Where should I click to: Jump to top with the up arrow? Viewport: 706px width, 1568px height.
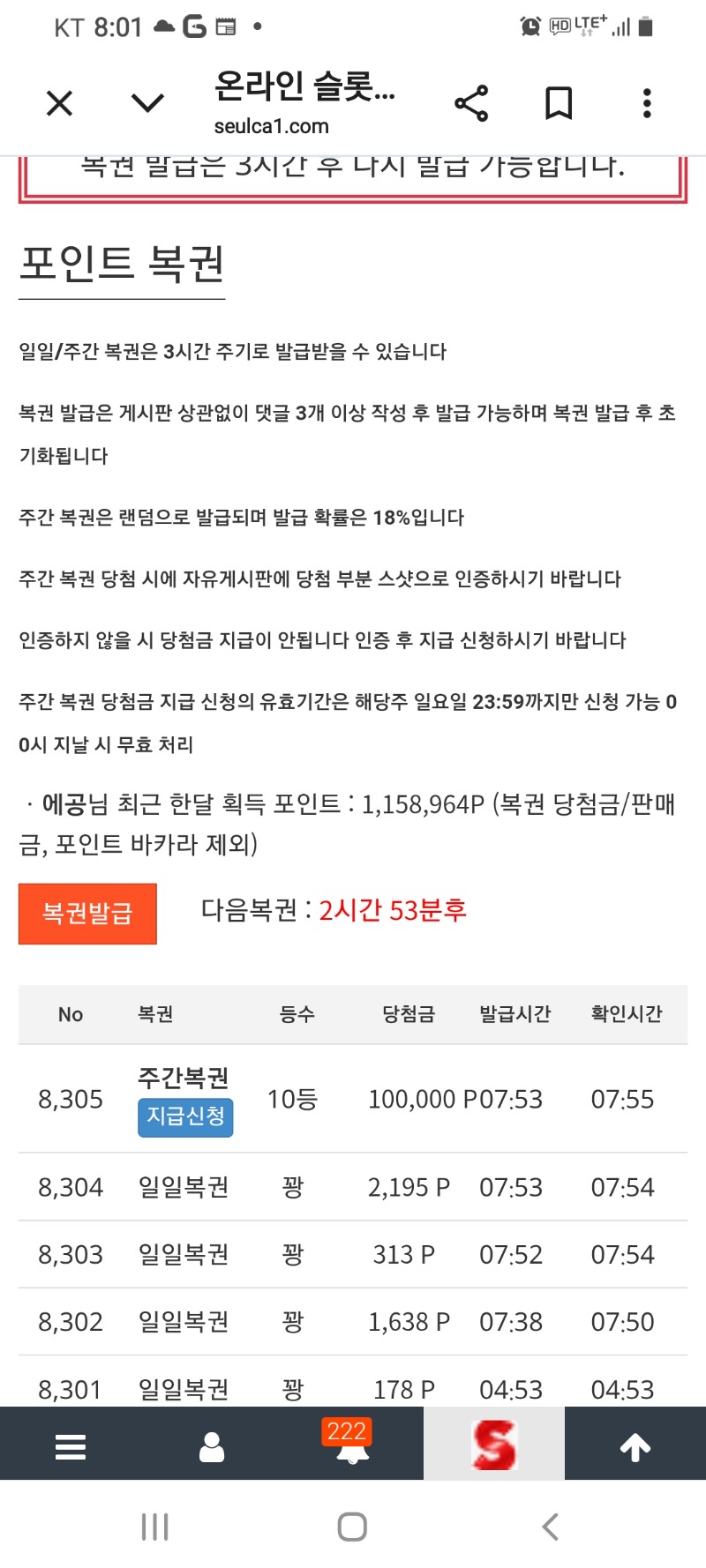(x=635, y=1447)
